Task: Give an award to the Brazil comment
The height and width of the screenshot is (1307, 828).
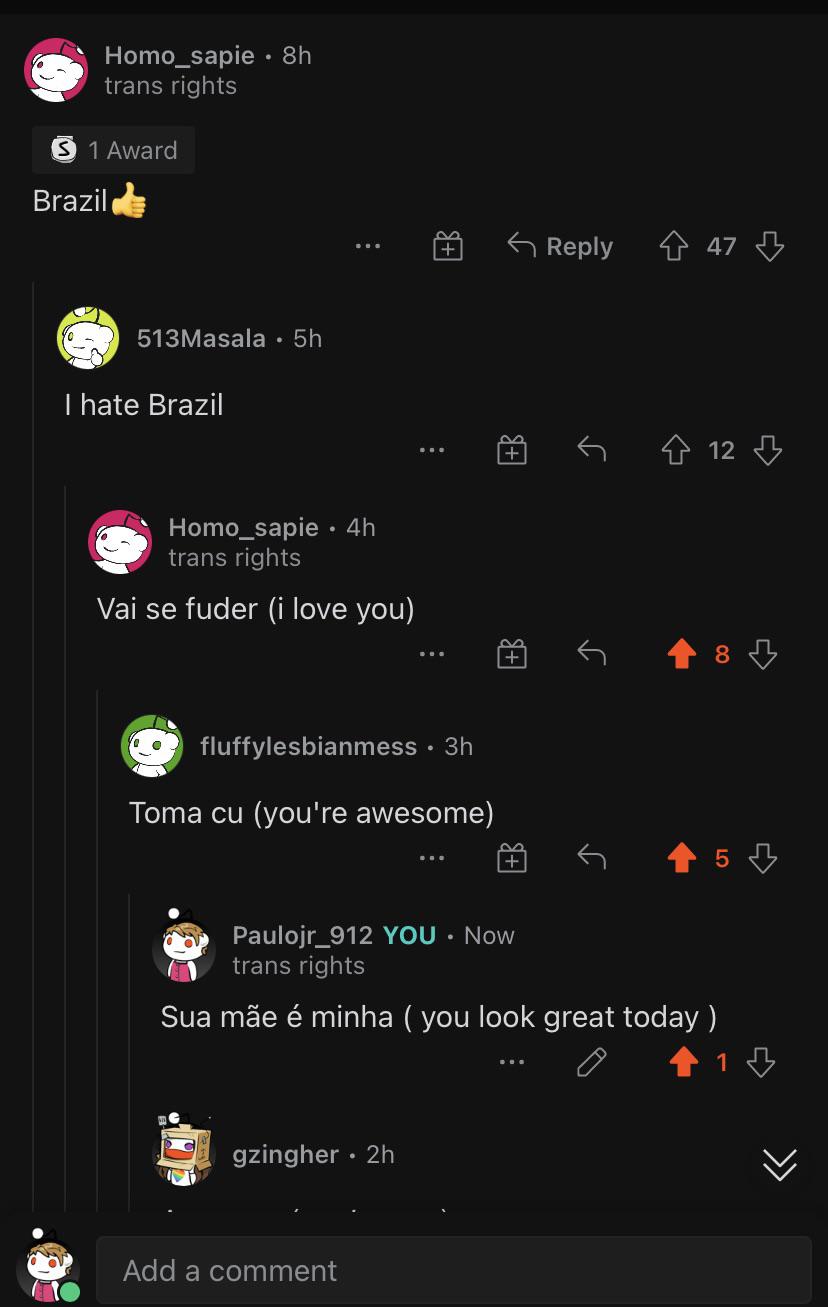Action: point(448,246)
